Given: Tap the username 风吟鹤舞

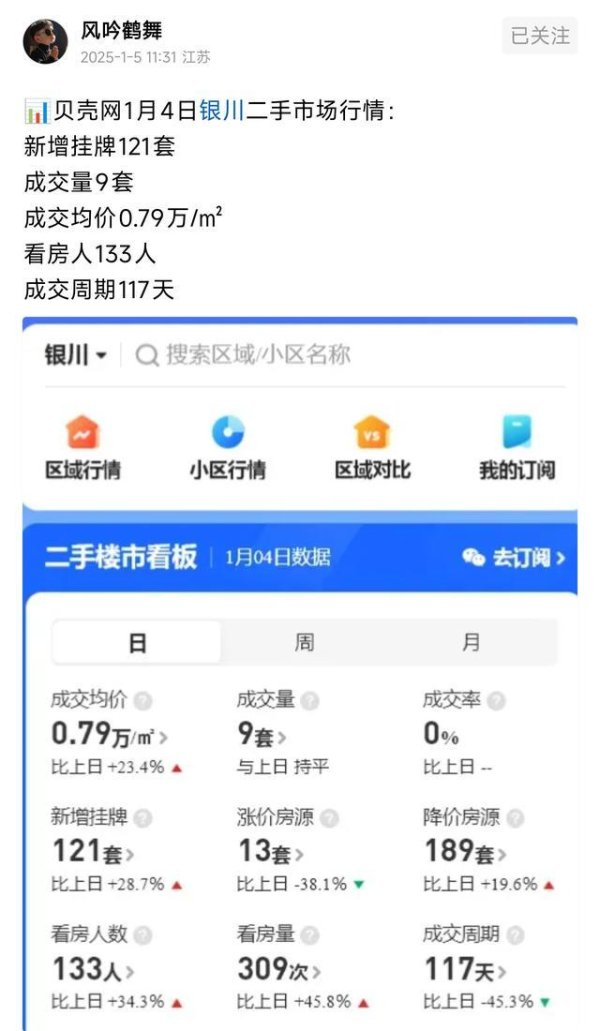Looking at the screenshot, I should coord(122,31).
